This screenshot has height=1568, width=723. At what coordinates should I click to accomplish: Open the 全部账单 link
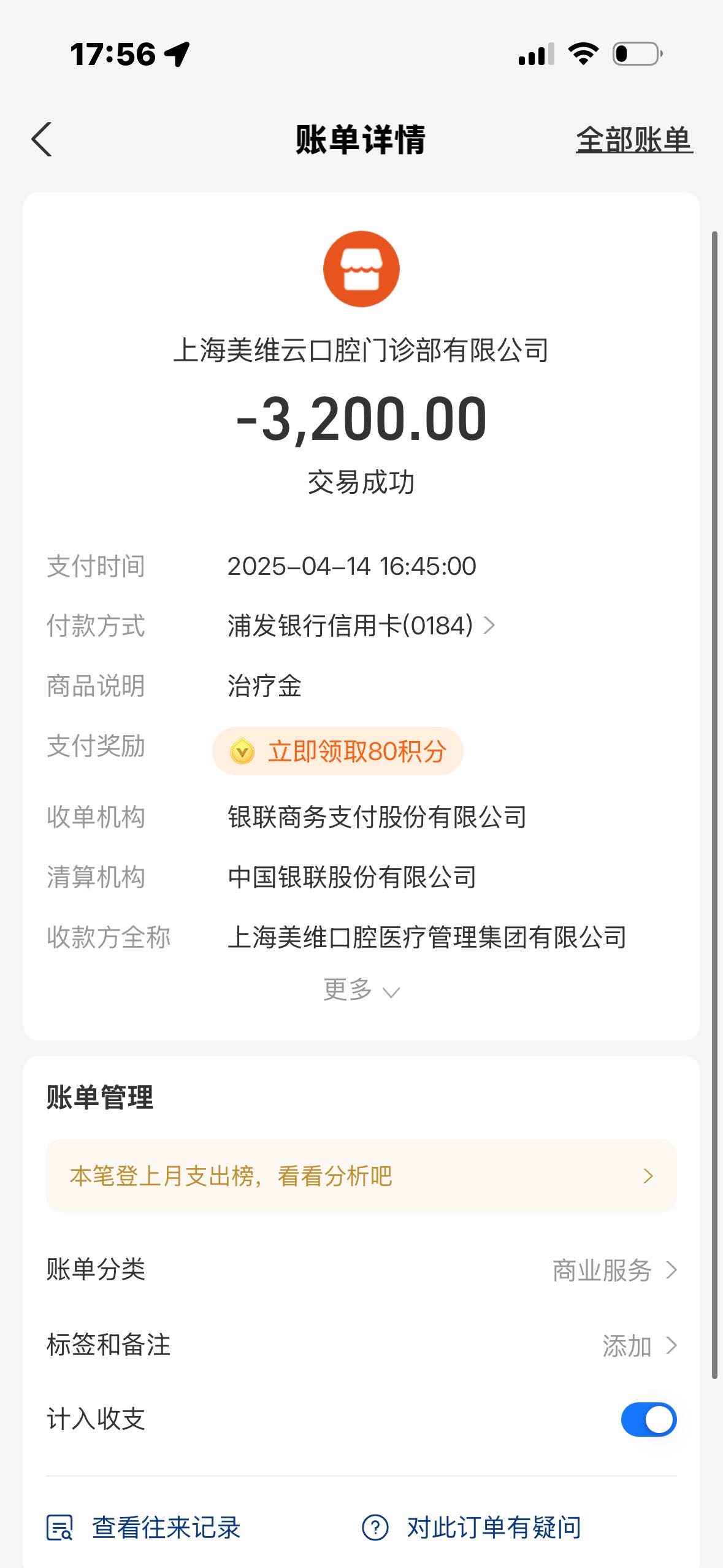tap(634, 140)
